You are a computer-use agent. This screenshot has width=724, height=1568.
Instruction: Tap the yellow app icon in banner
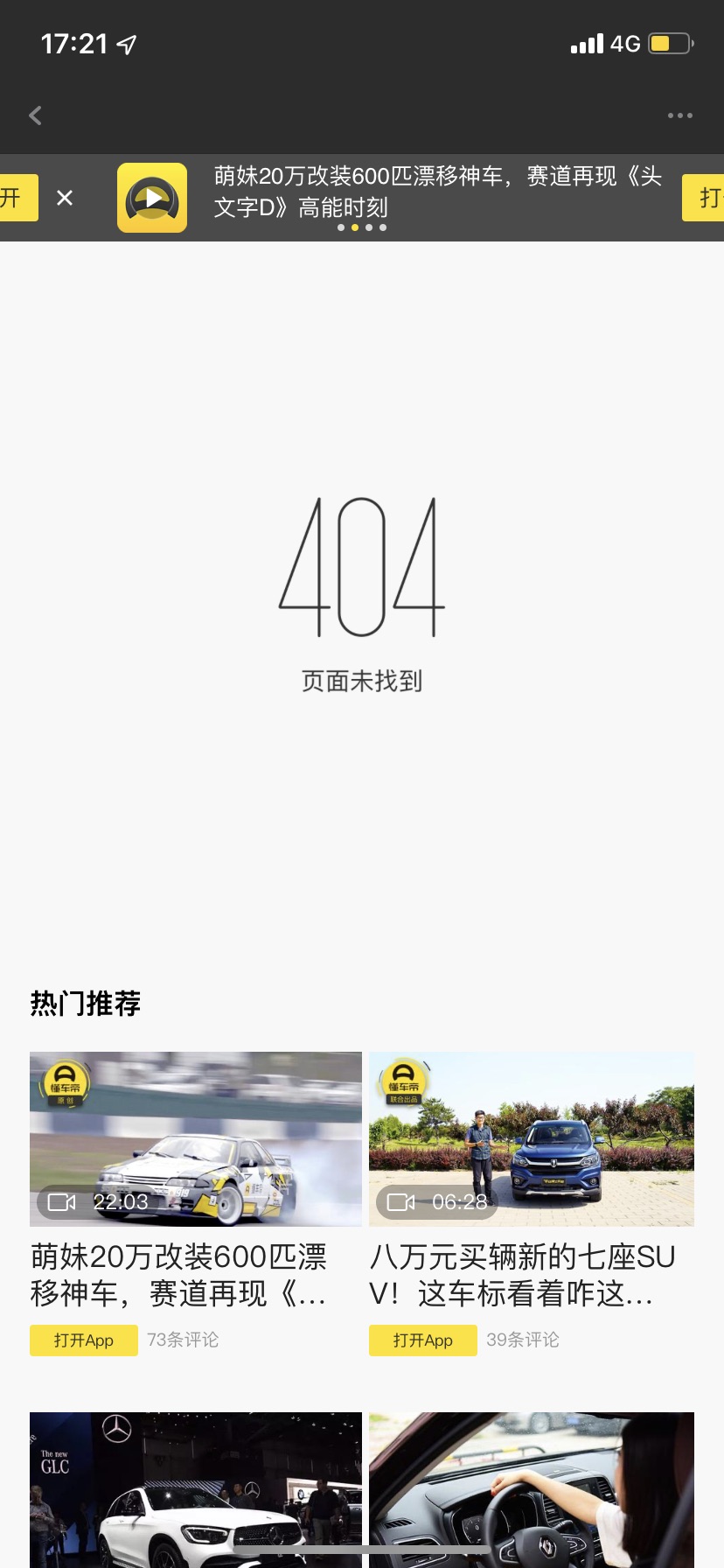click(x=152, y=198)
